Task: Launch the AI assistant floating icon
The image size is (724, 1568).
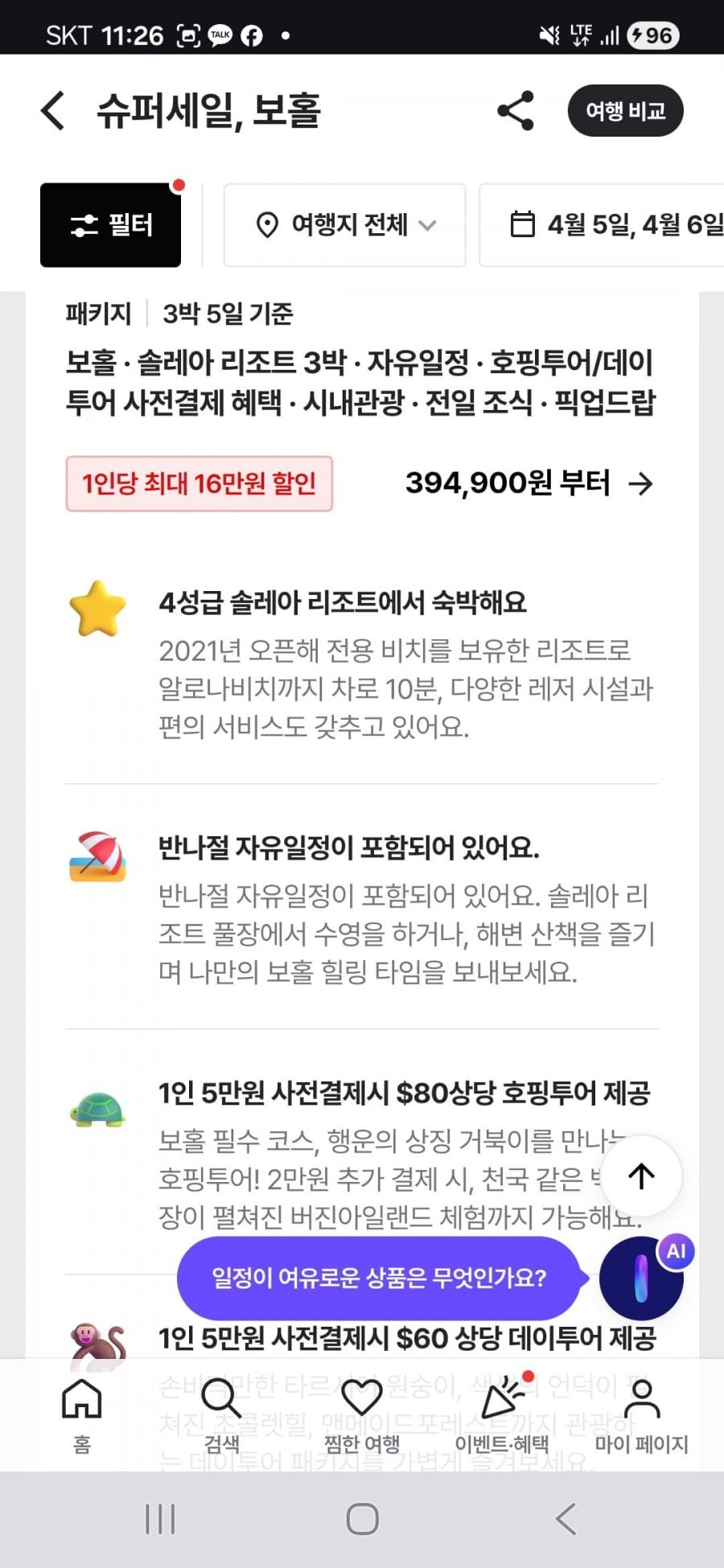Action: point(642,1279)
